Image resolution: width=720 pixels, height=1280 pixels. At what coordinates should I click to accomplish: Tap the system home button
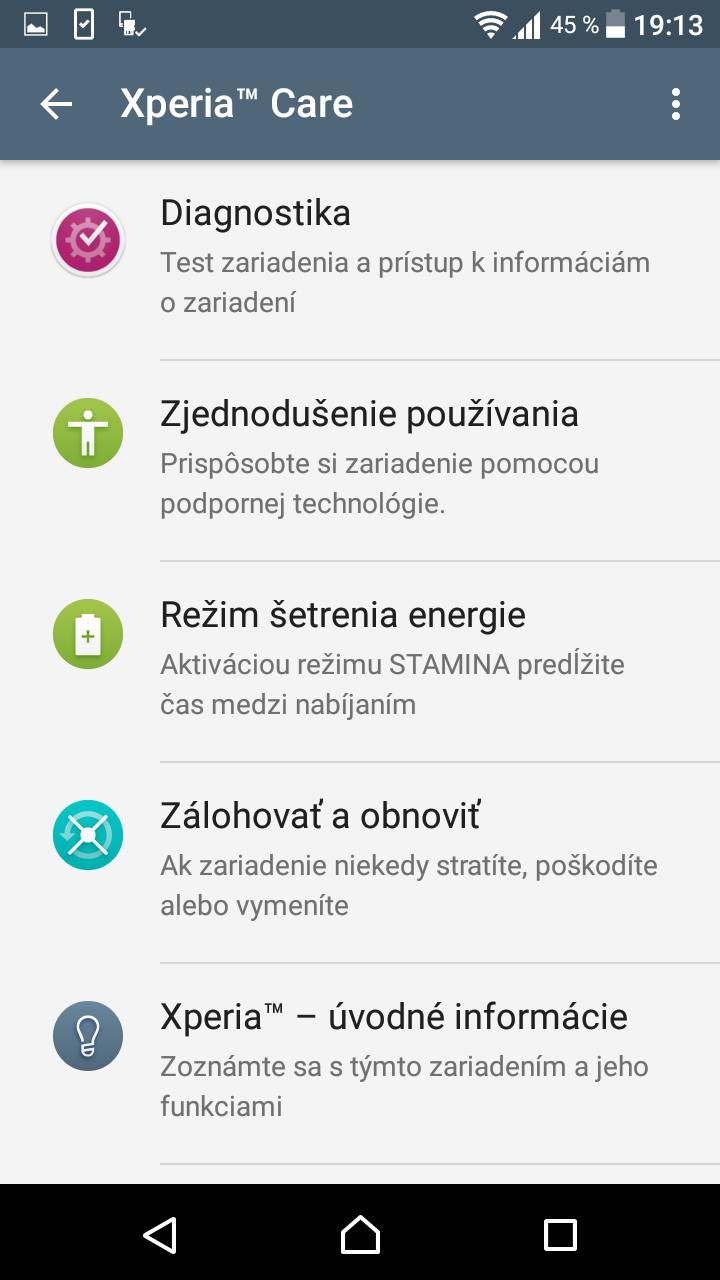360,1234
